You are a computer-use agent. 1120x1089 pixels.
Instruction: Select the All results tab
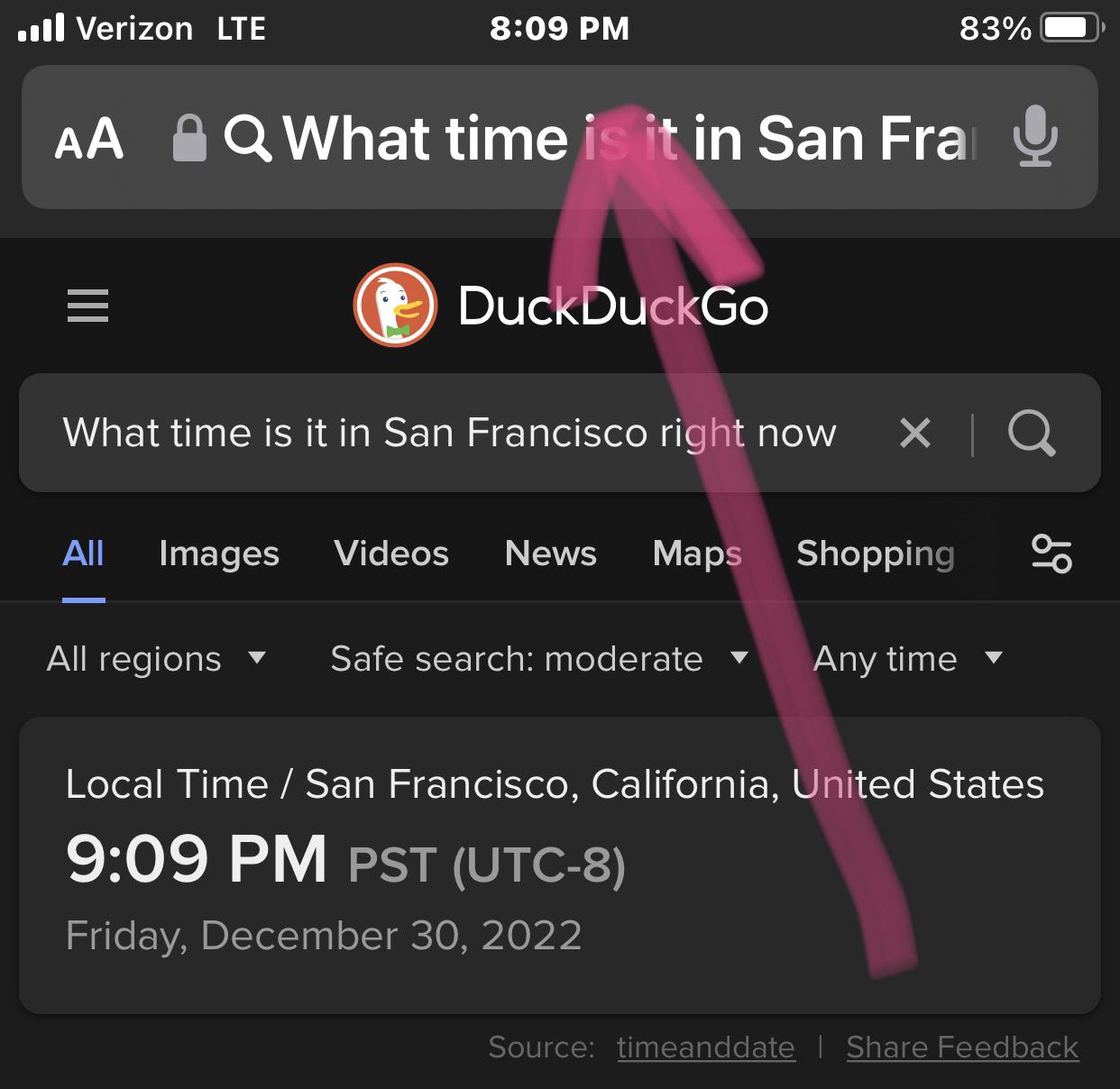tap(83, 554)
